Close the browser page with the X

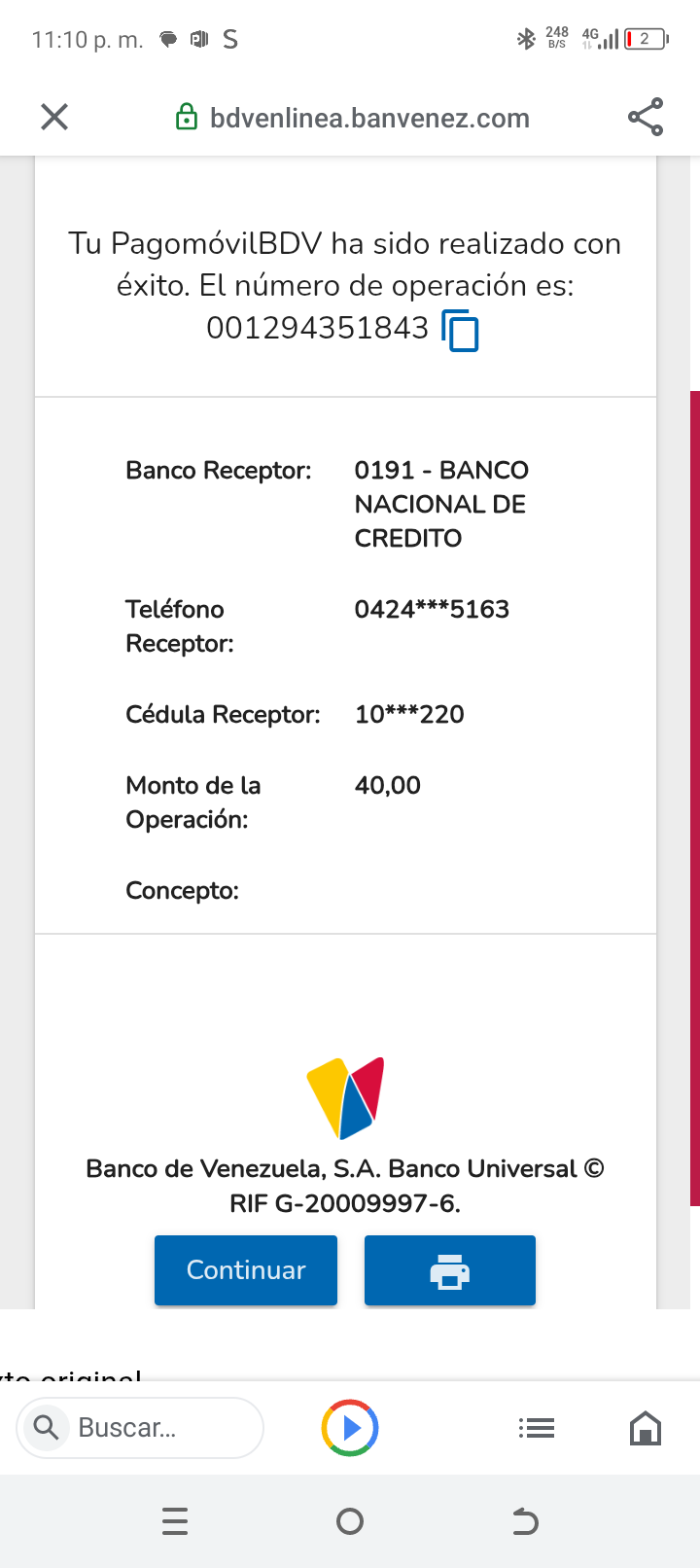point(54,118)
